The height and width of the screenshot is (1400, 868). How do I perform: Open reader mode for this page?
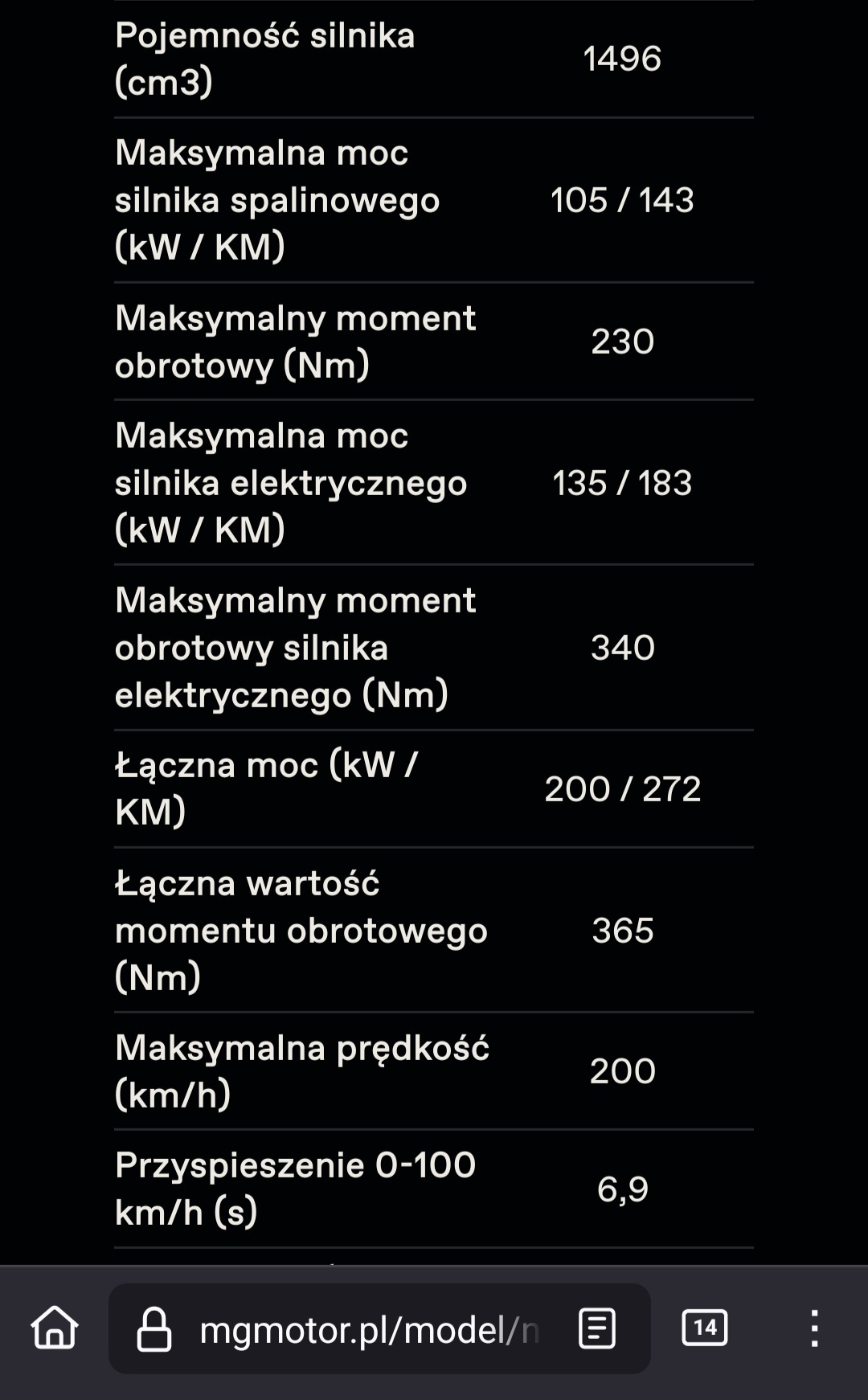point(597,1328)
